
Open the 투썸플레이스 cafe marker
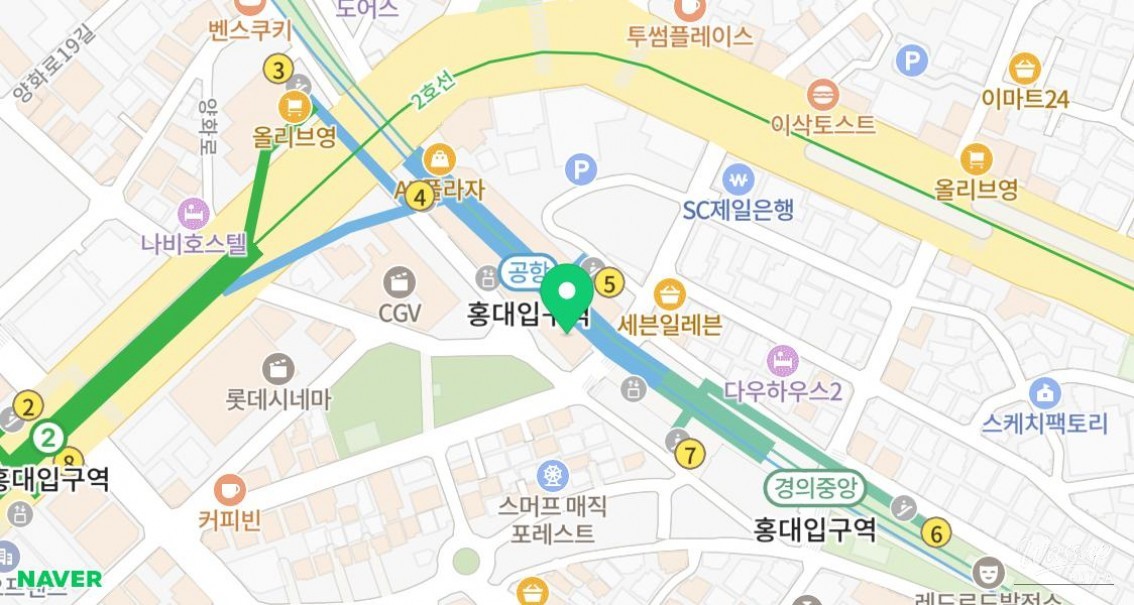[x=689, y=9]
